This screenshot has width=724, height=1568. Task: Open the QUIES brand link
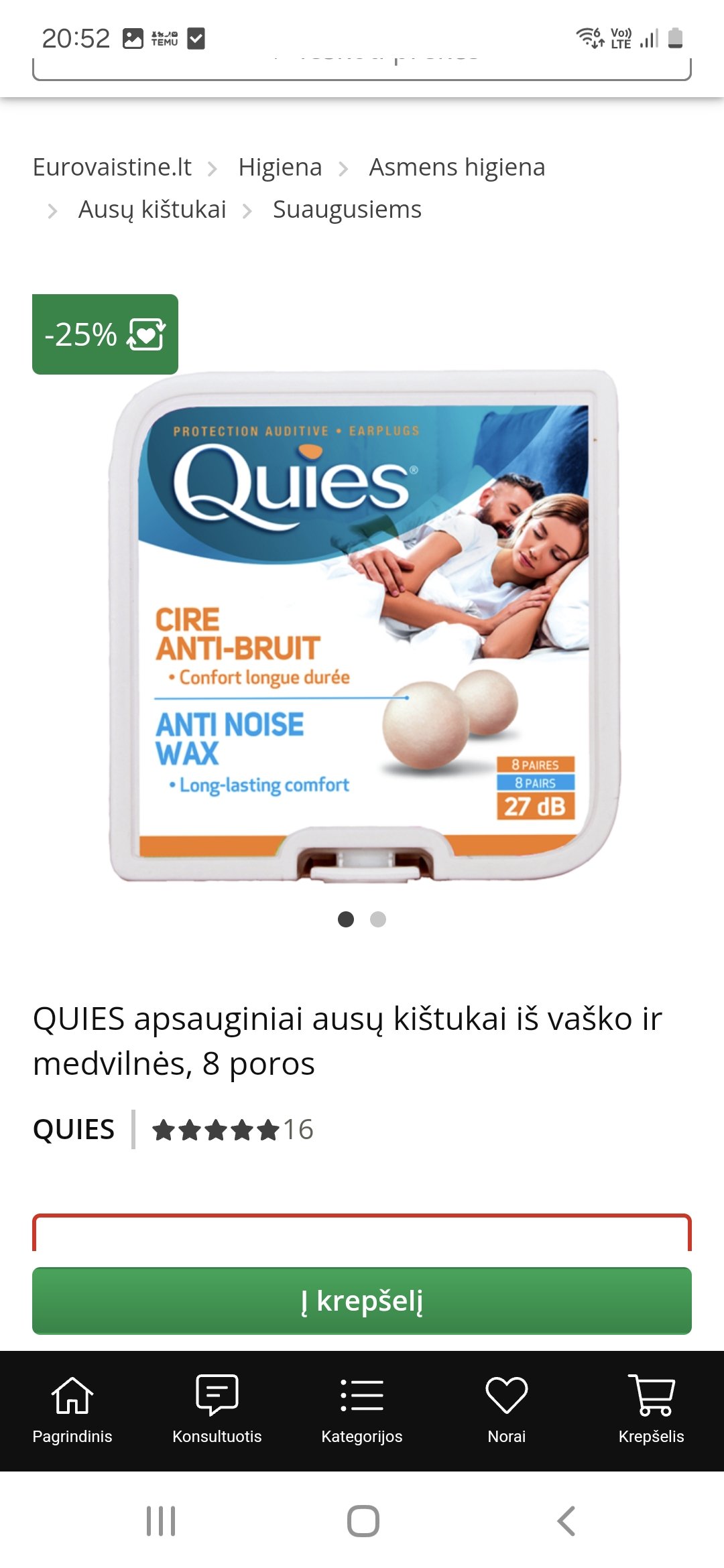click(74, 1129)
